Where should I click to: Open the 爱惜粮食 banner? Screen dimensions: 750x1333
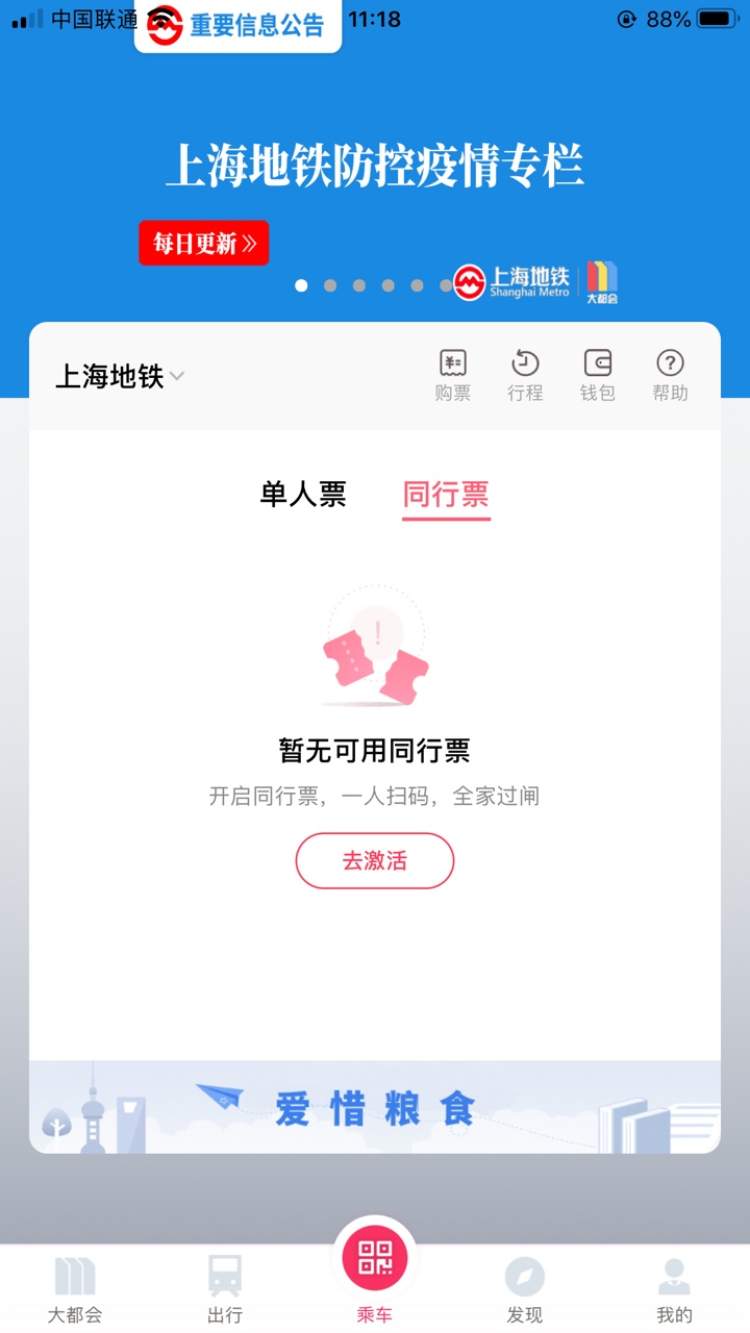(x=375, y=1108)
